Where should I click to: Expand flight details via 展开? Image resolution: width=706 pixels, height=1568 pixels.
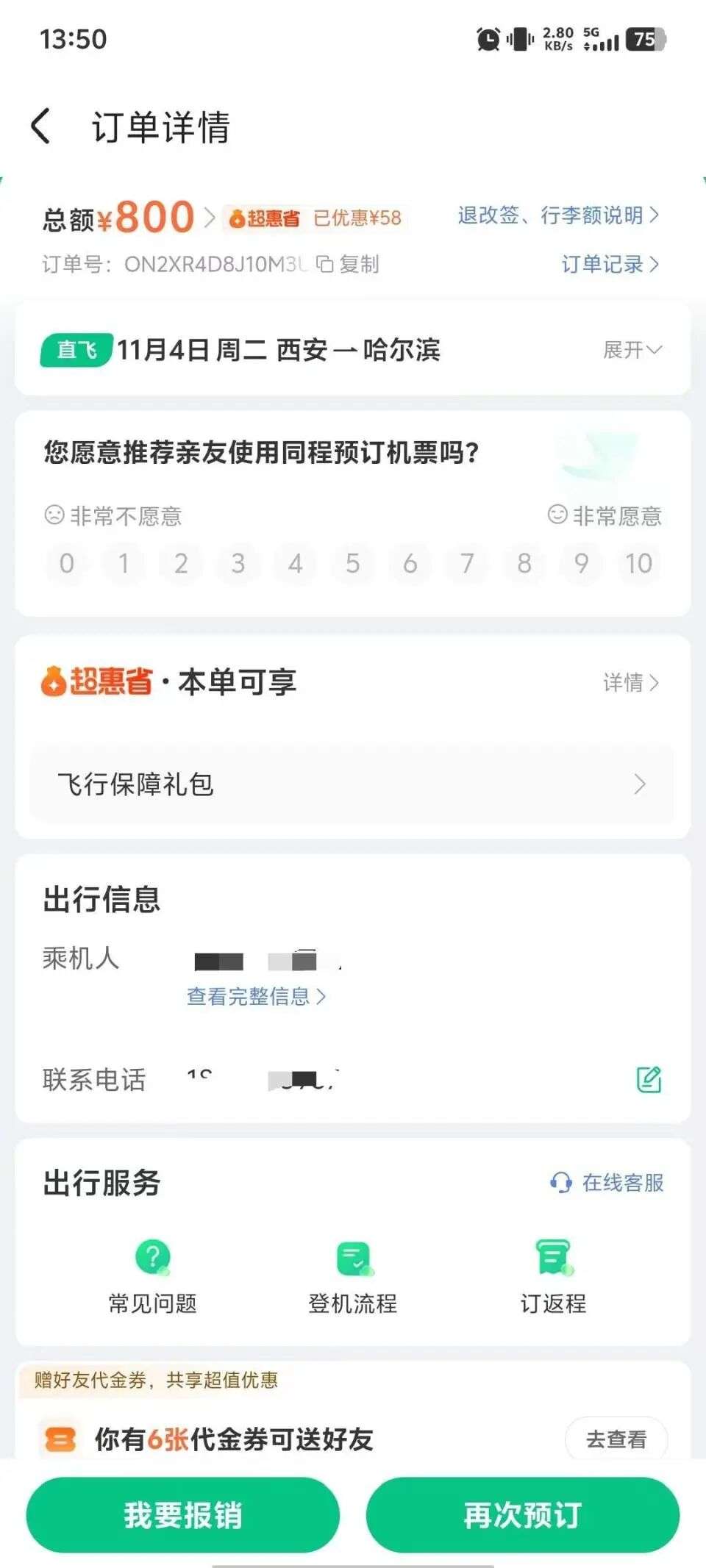pos(632,351)
